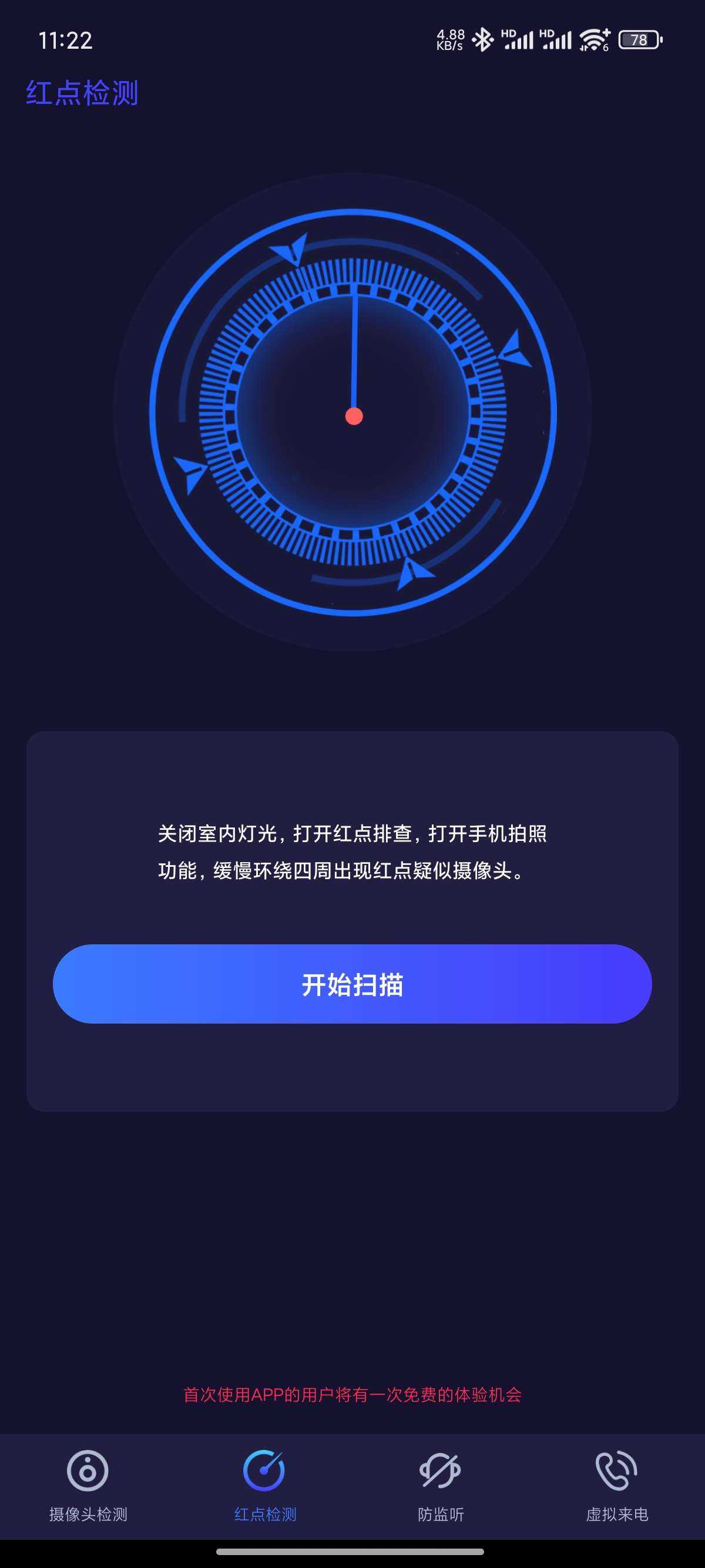The image size is (705, 1568).
Task: Open the 防监听 tab
Action: point(440,1485)
